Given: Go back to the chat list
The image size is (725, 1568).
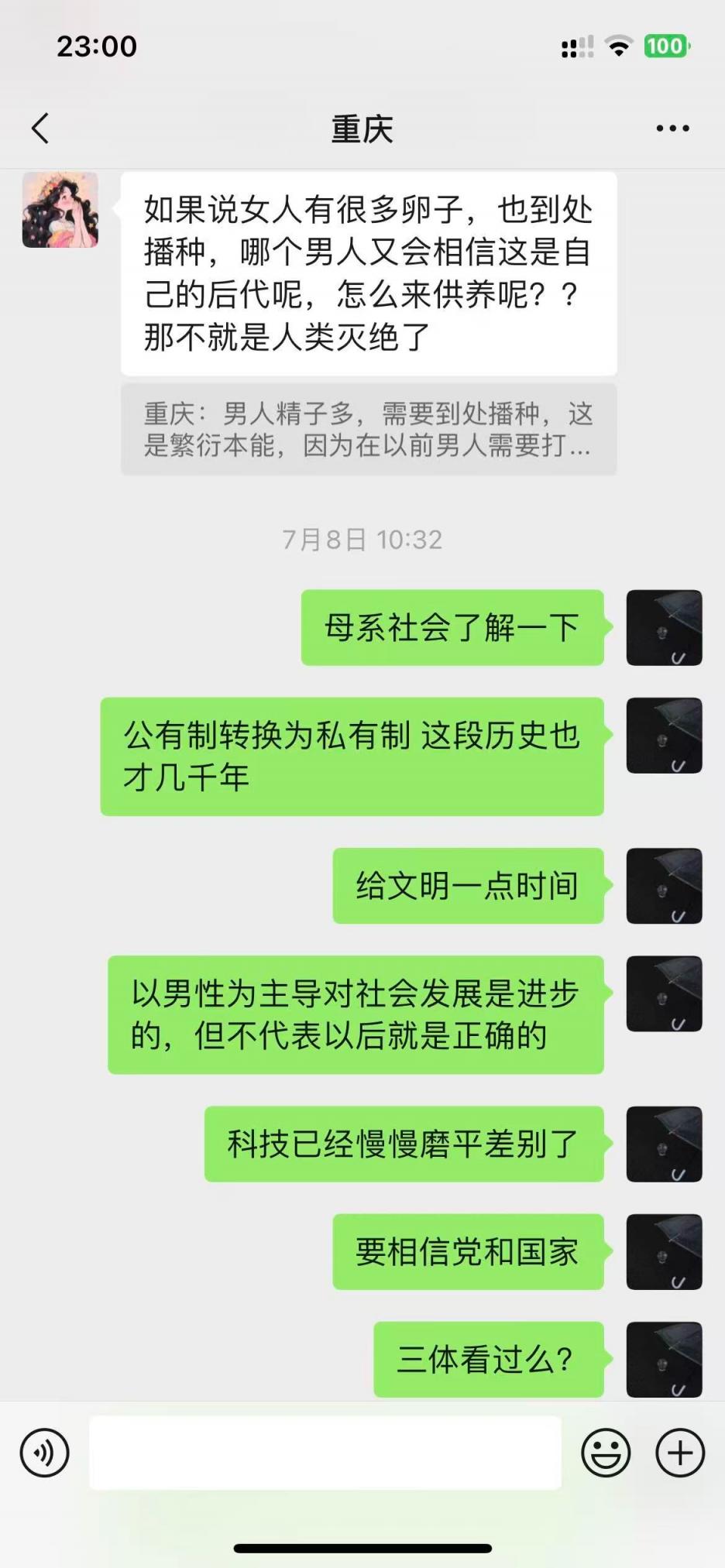Looking at the screenshot, I should pyautogui.click(x=40, y=129).
